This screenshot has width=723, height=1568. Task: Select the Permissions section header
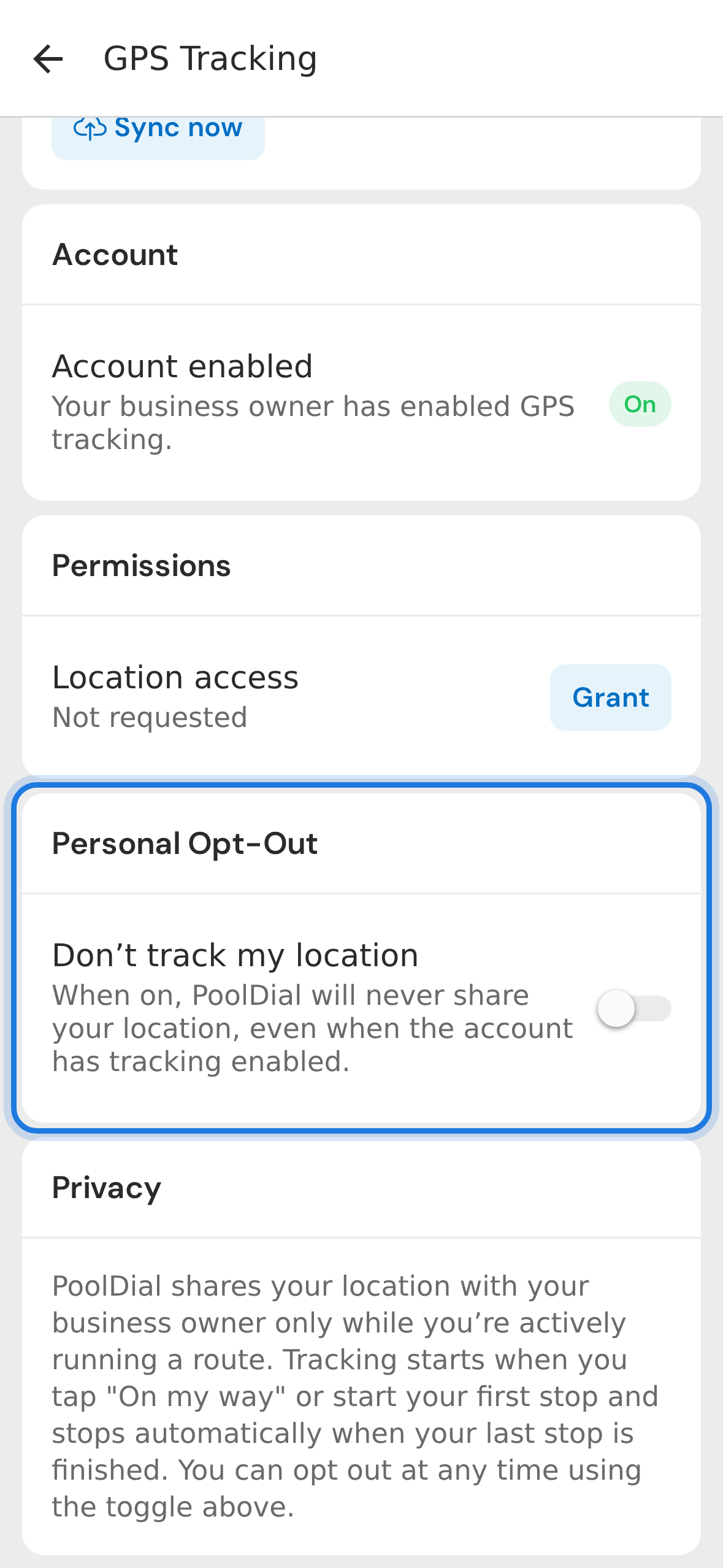(142, 566)
